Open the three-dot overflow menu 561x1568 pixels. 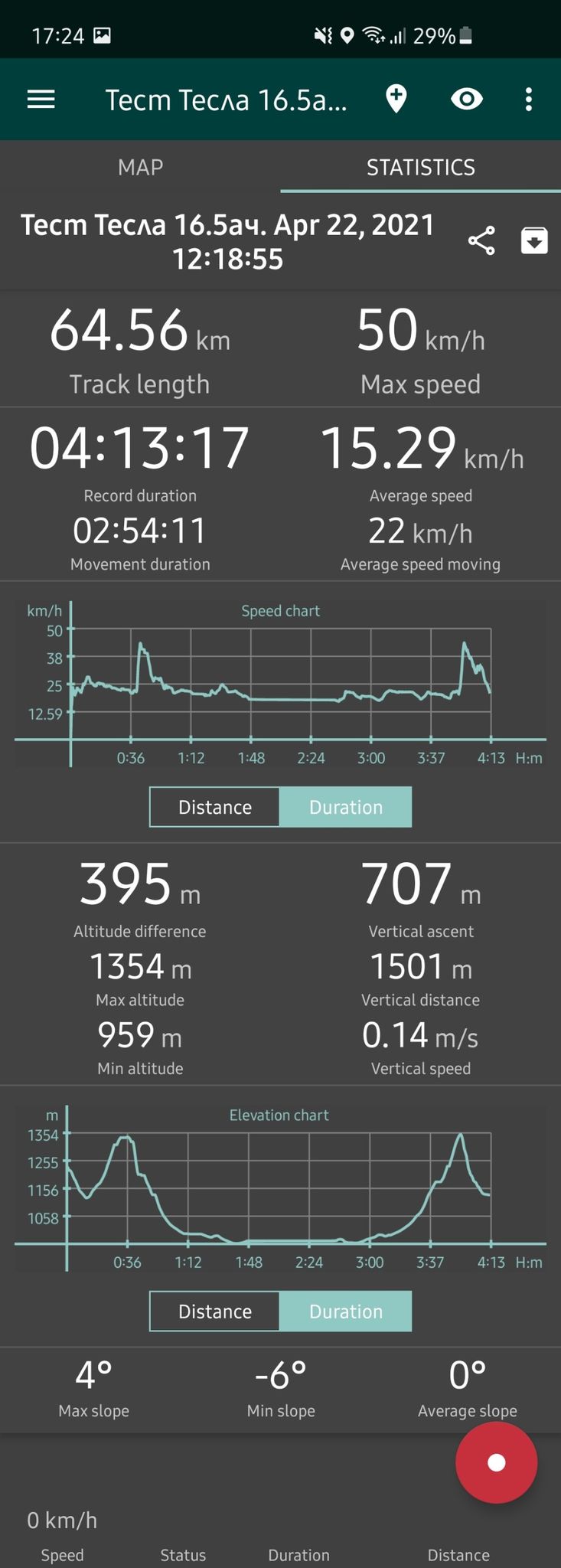[529, 100]
